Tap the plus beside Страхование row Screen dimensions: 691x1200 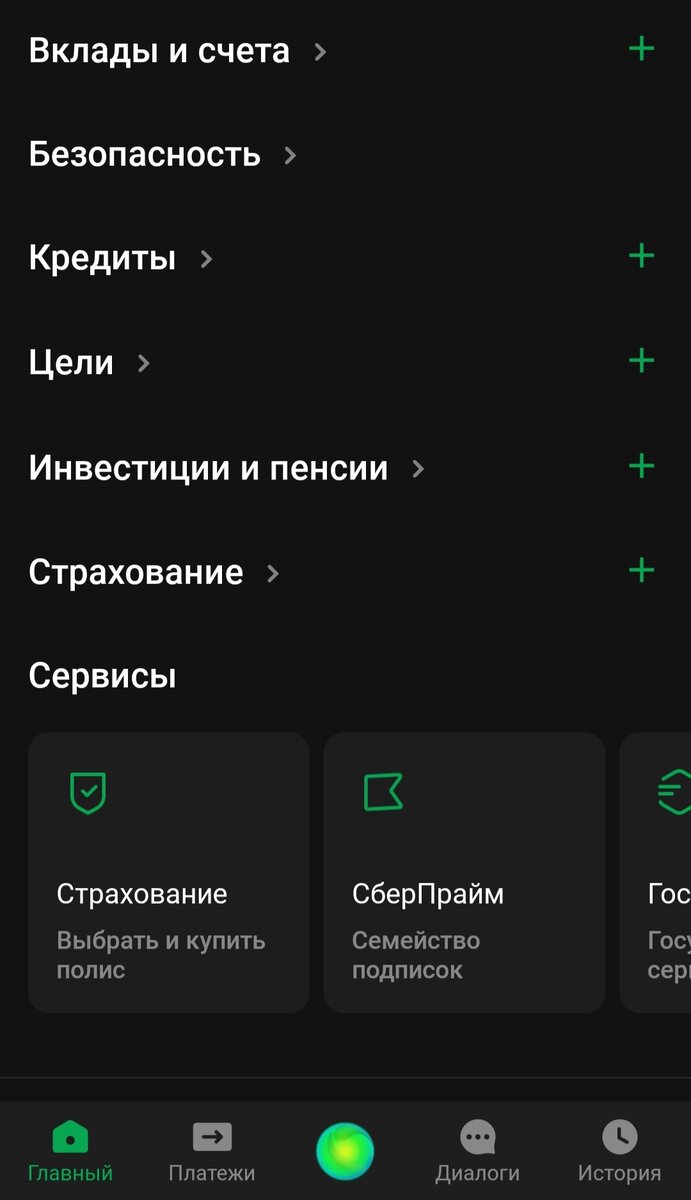[641, 570]
